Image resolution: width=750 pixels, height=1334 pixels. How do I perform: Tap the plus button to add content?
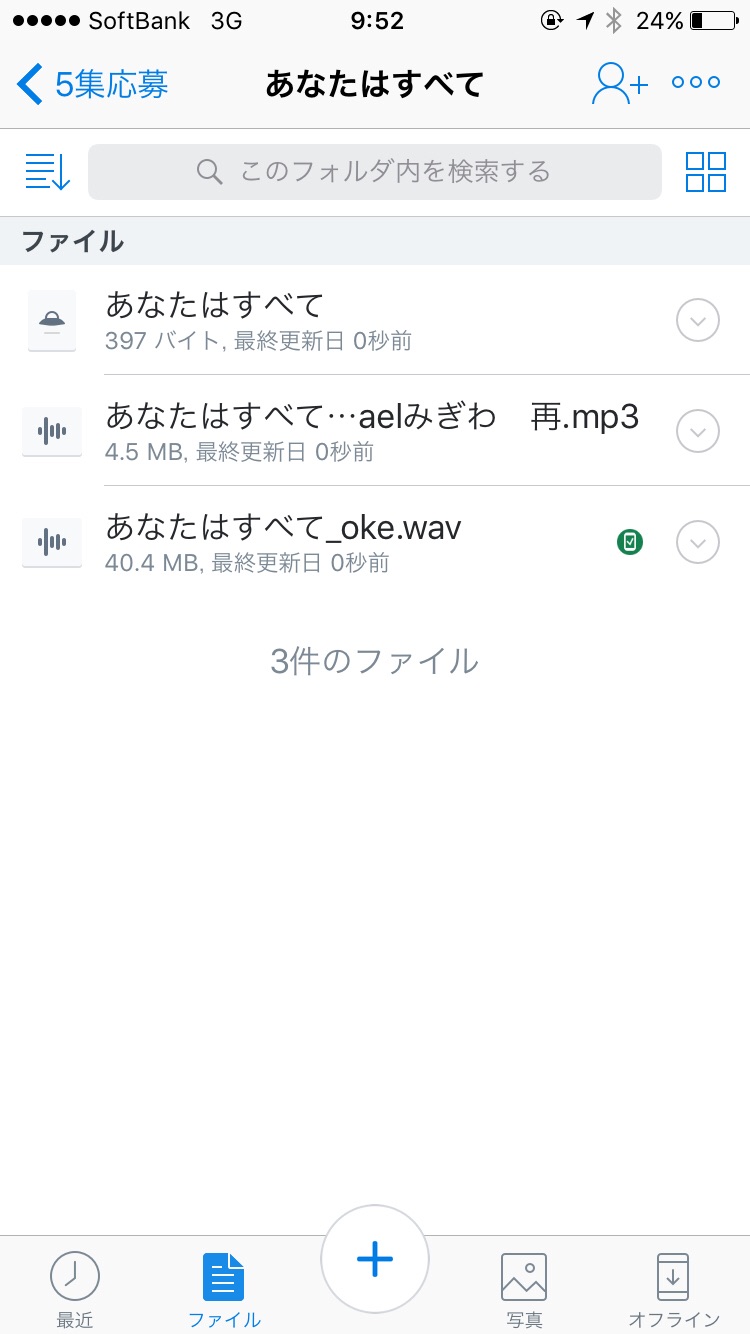point(375,1260)
